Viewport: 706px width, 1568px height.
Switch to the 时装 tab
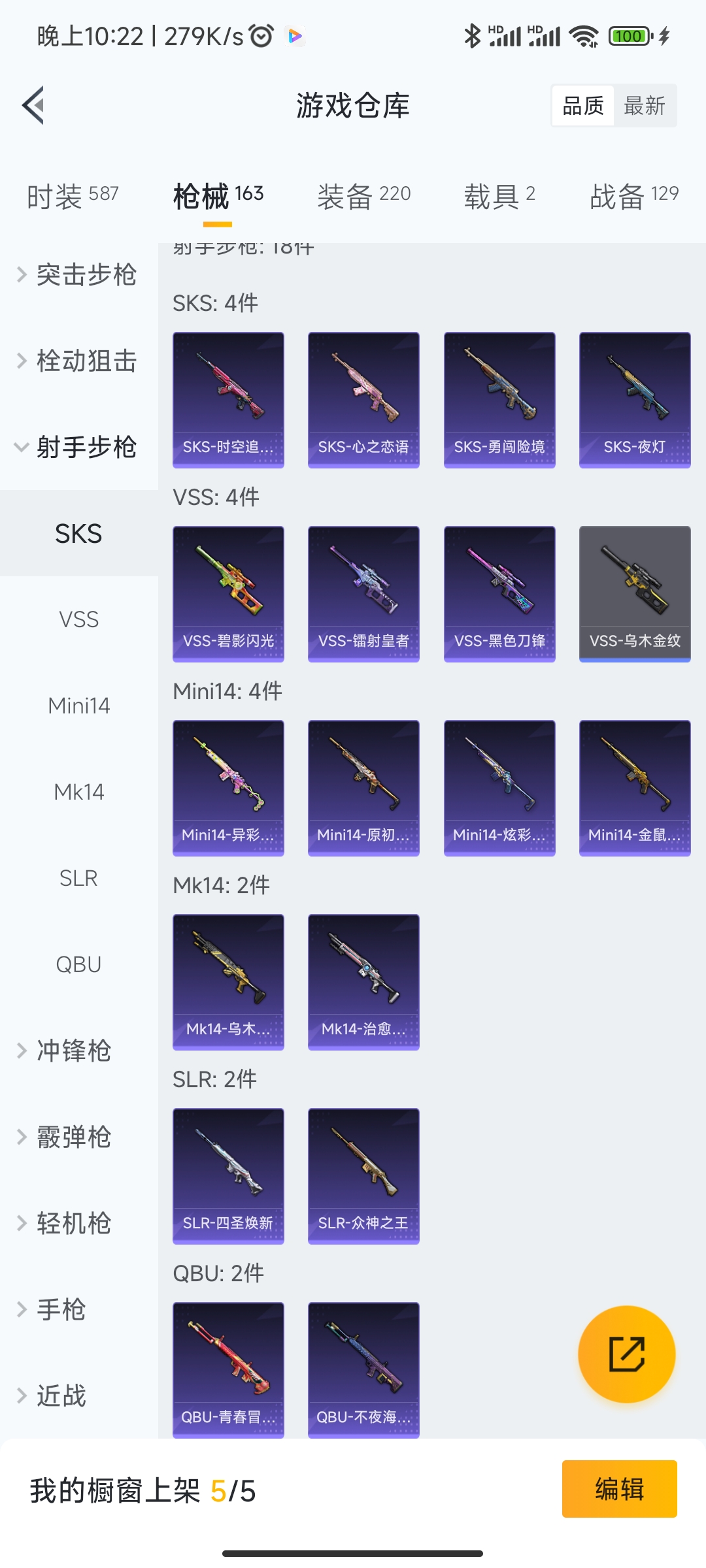[73, 195]
